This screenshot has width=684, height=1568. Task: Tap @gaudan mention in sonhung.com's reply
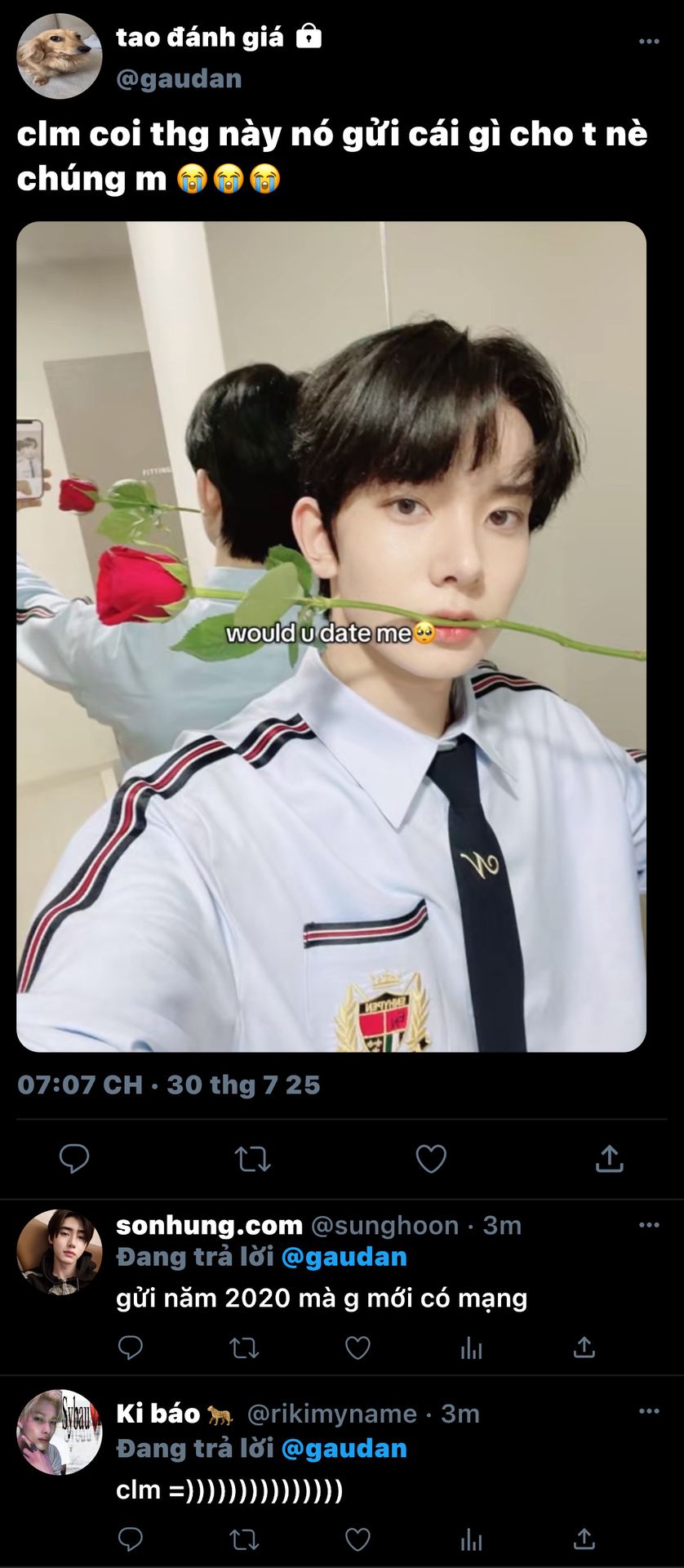[344, 1257]
